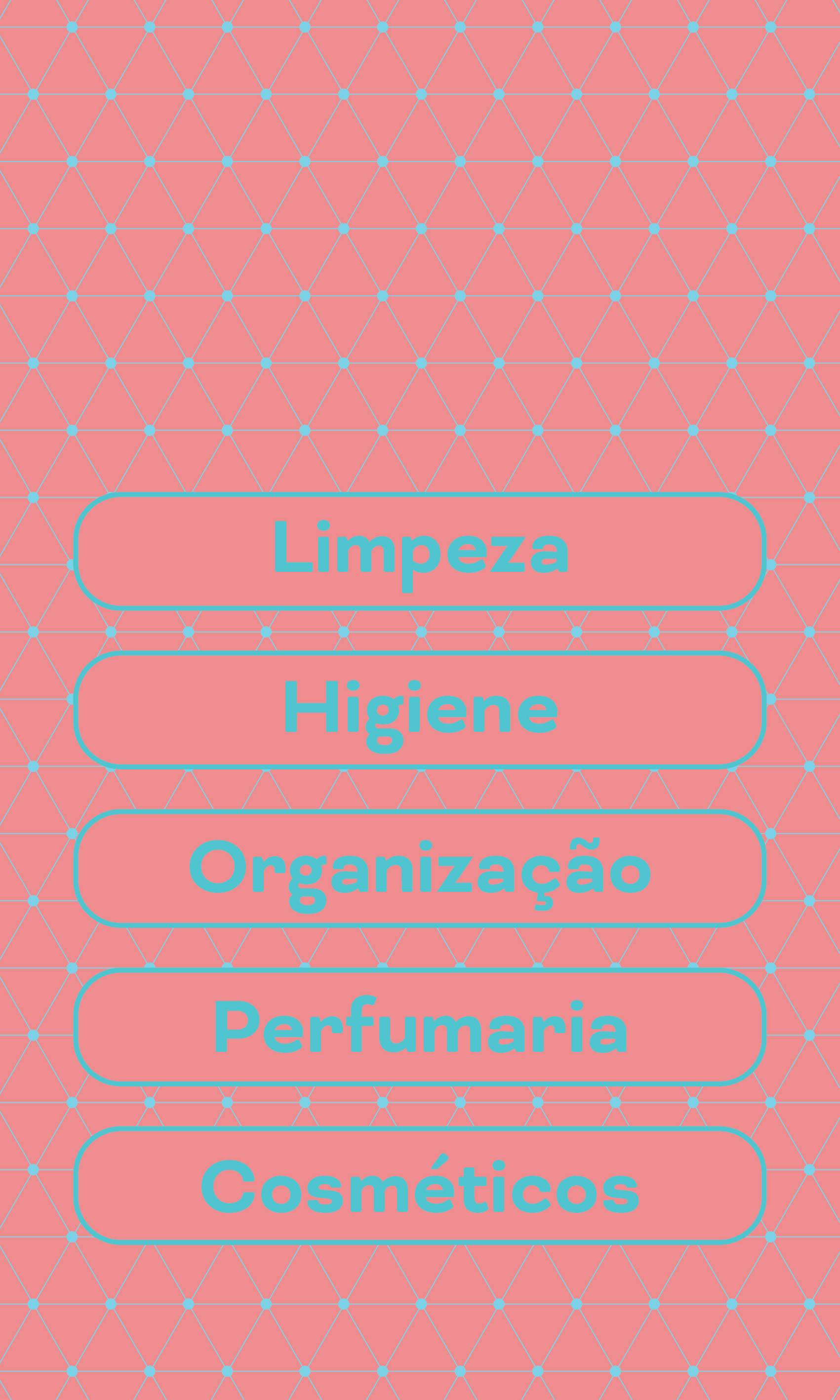840x1400 pixels.
Task: Open the Limpeza category
Action: tap(420, 551)
